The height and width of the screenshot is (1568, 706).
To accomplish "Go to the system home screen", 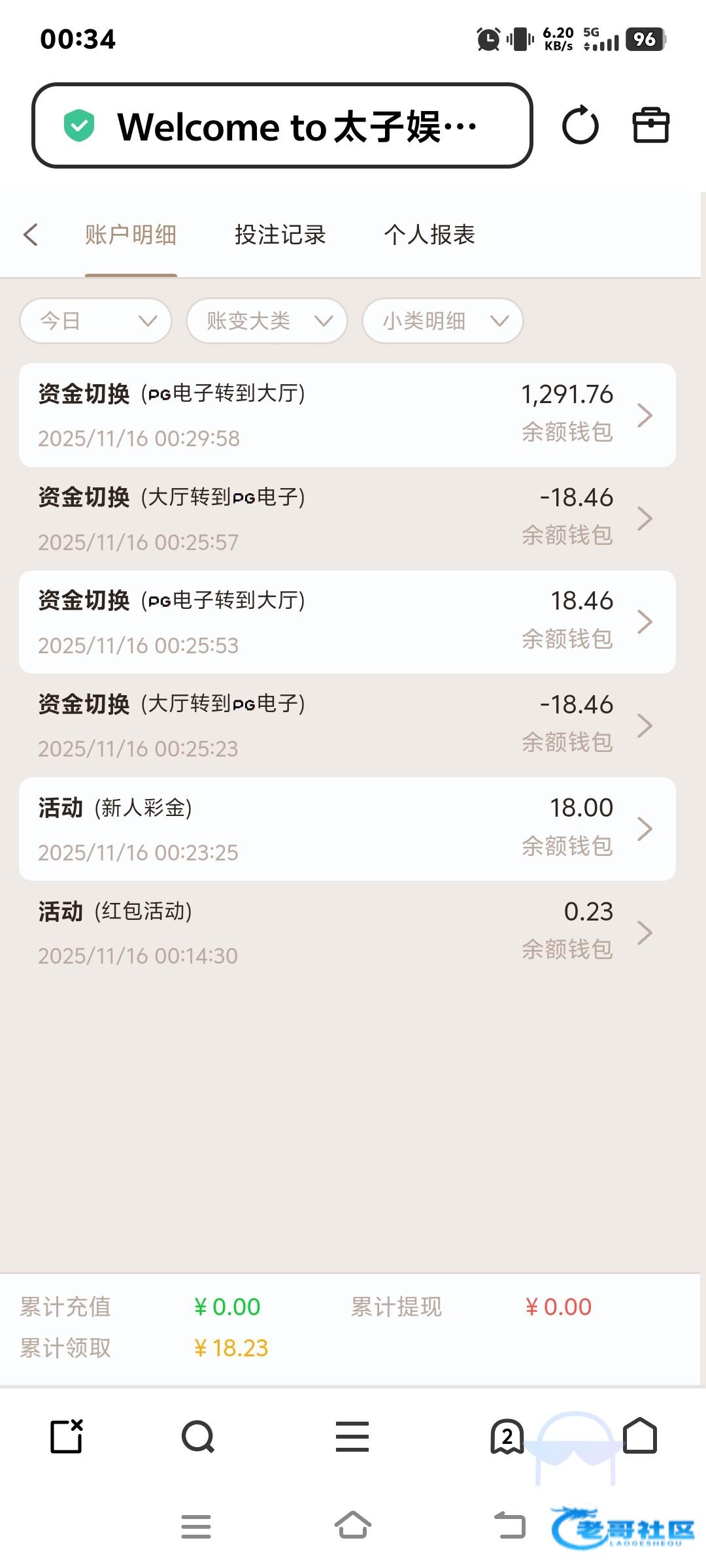I will pyautogui.click(x=353, y=1526).
